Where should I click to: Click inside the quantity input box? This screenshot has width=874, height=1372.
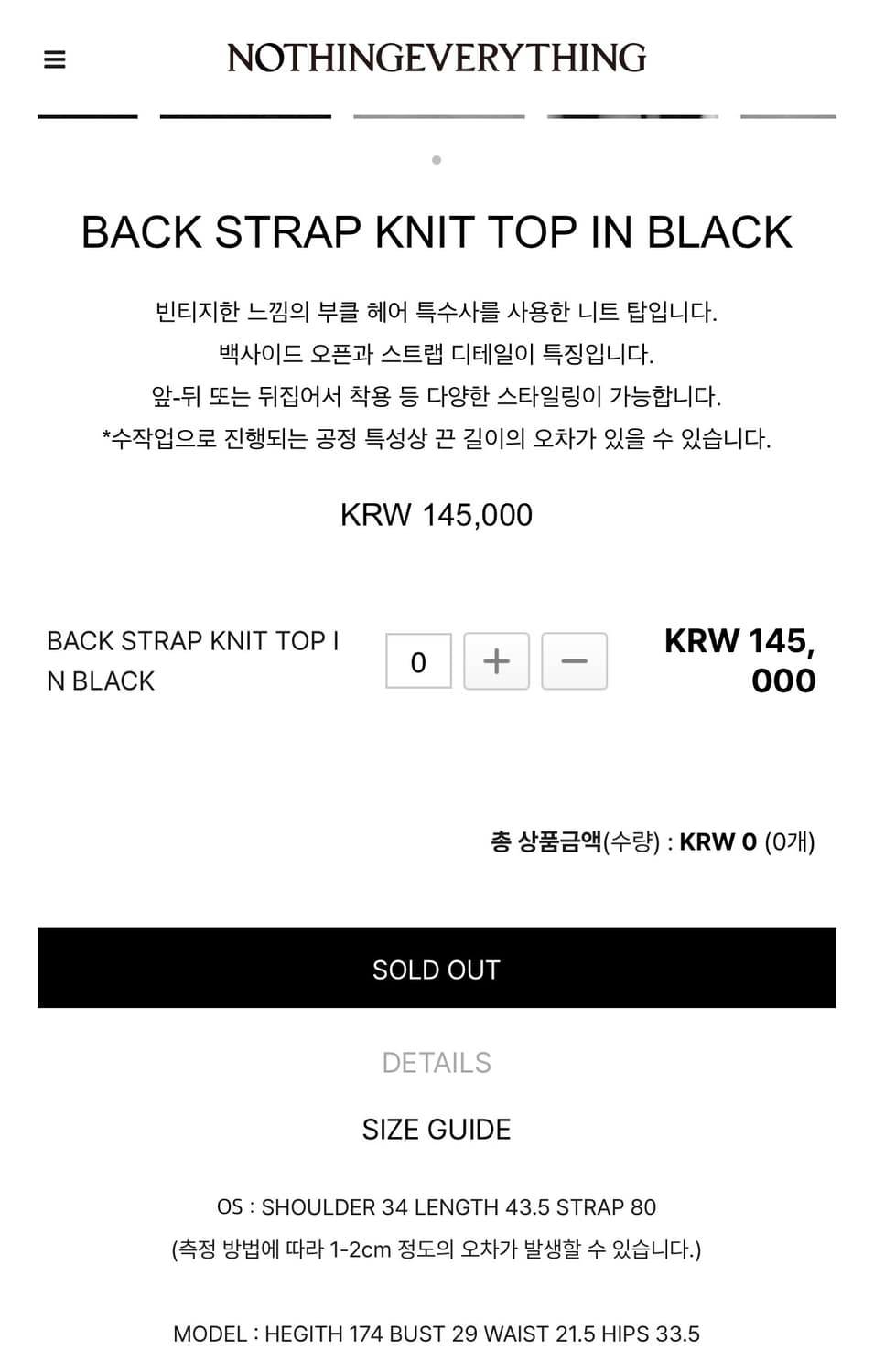[x=418, y=660]
